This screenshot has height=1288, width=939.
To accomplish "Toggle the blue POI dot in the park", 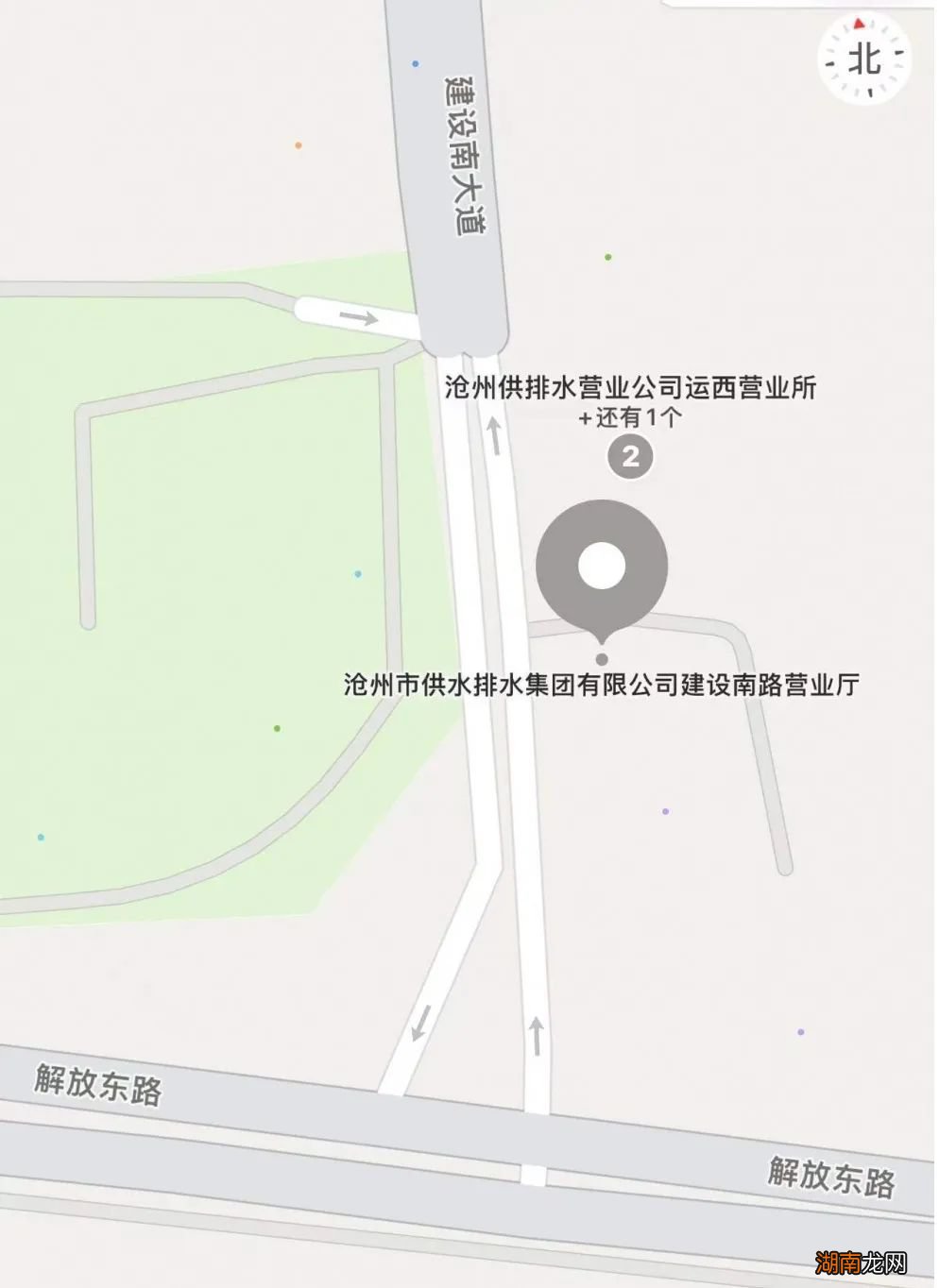I will click(x=357, y=574).
